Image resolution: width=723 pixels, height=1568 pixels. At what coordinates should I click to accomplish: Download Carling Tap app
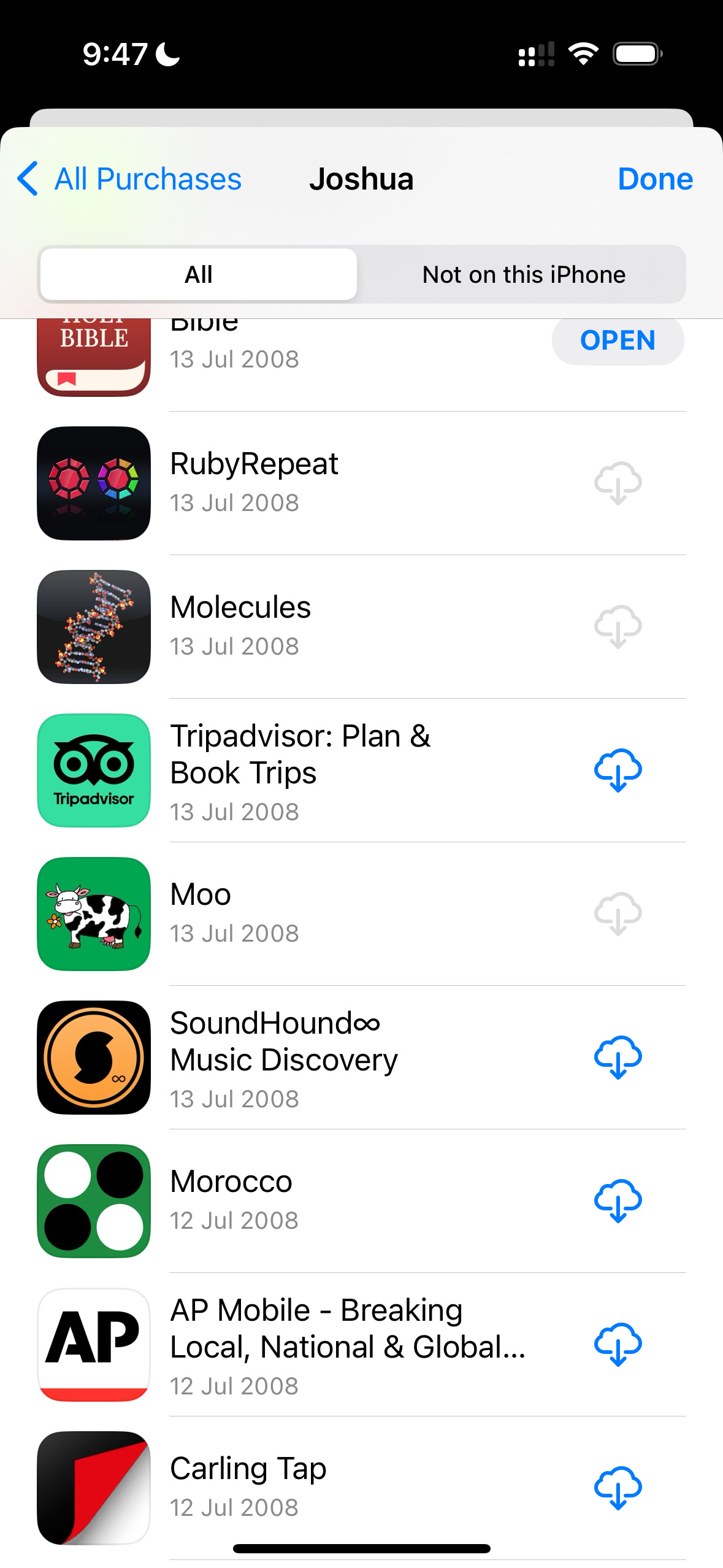point(618,1488)
